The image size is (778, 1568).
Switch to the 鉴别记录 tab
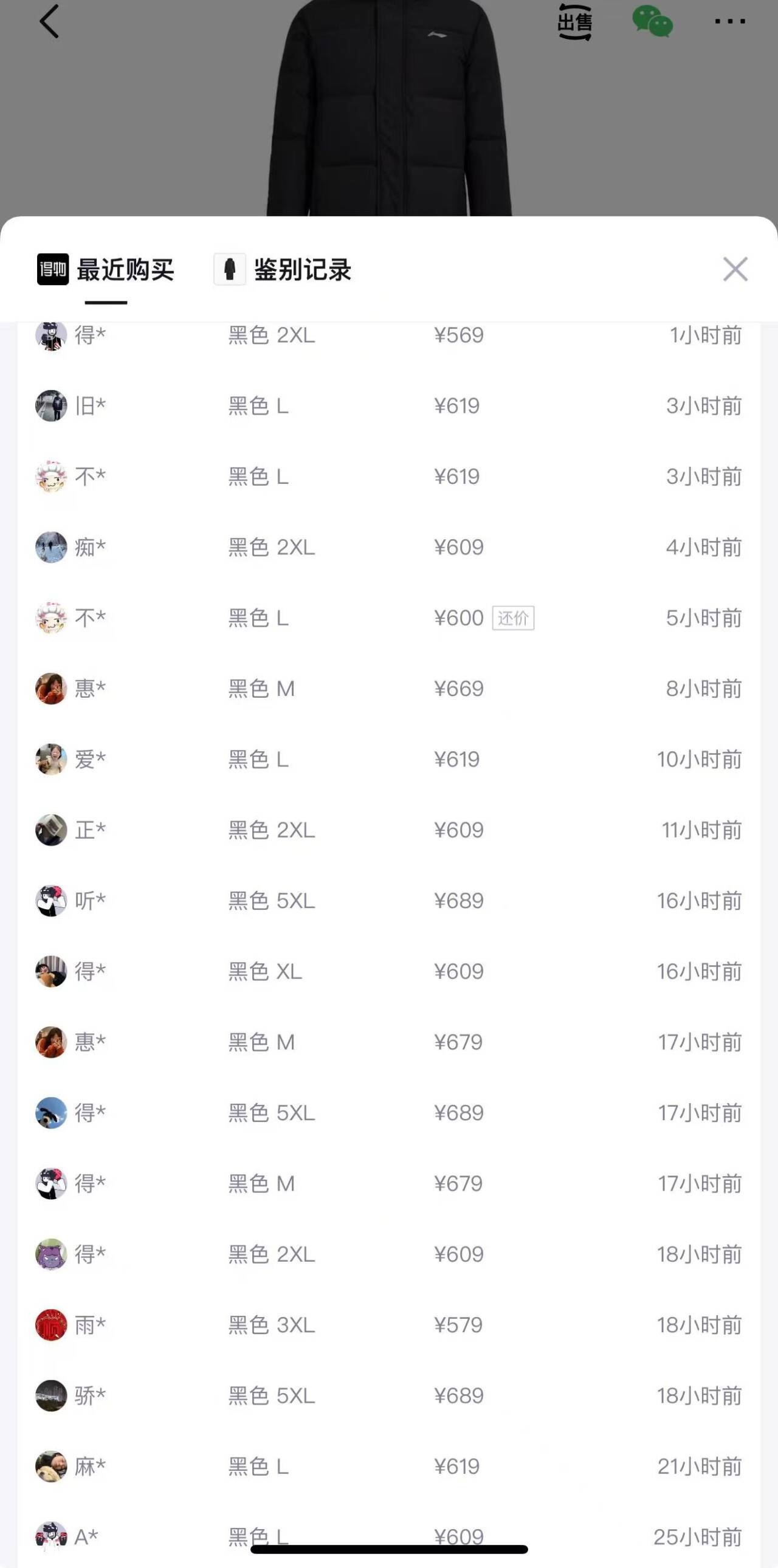[x=284, y=270]
